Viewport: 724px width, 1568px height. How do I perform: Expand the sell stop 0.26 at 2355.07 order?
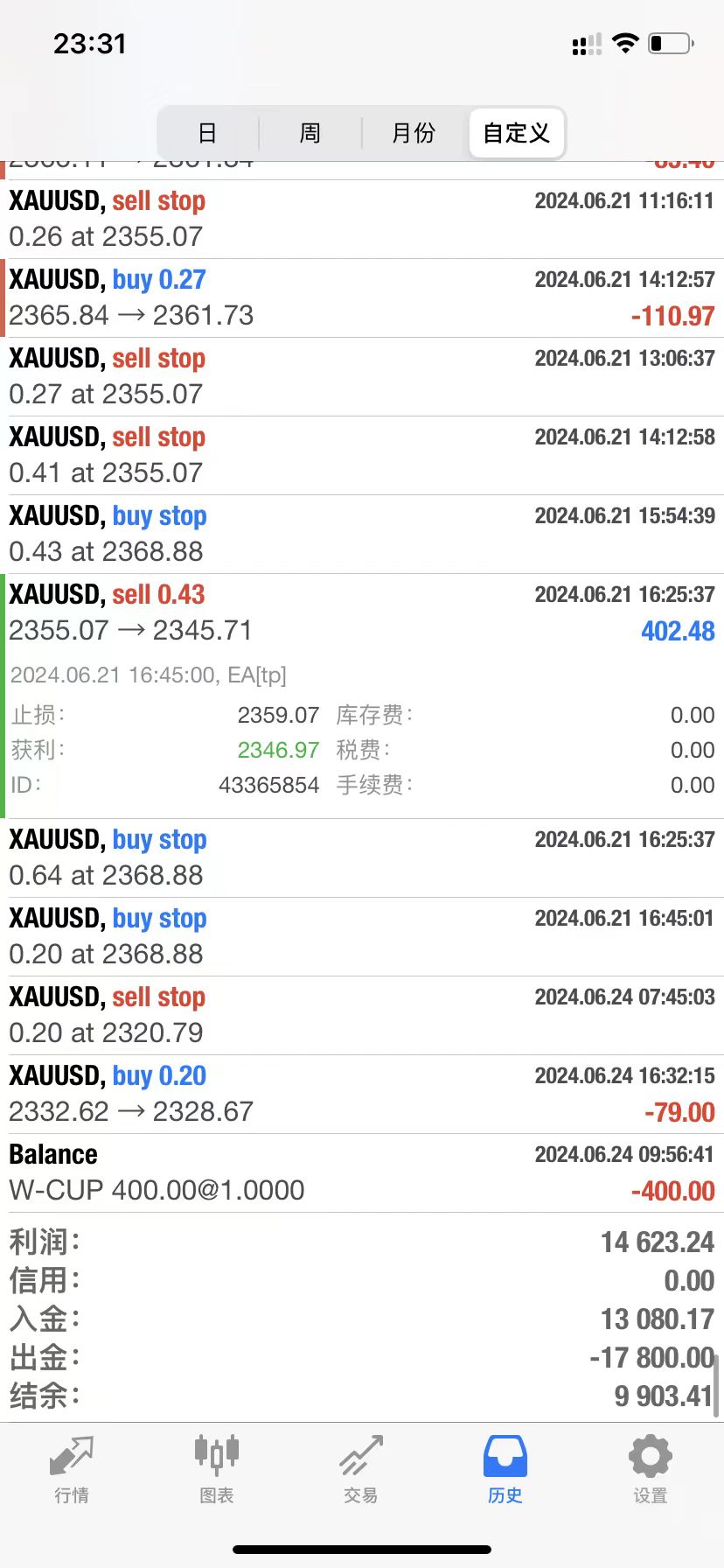click(x=362, y=219)
